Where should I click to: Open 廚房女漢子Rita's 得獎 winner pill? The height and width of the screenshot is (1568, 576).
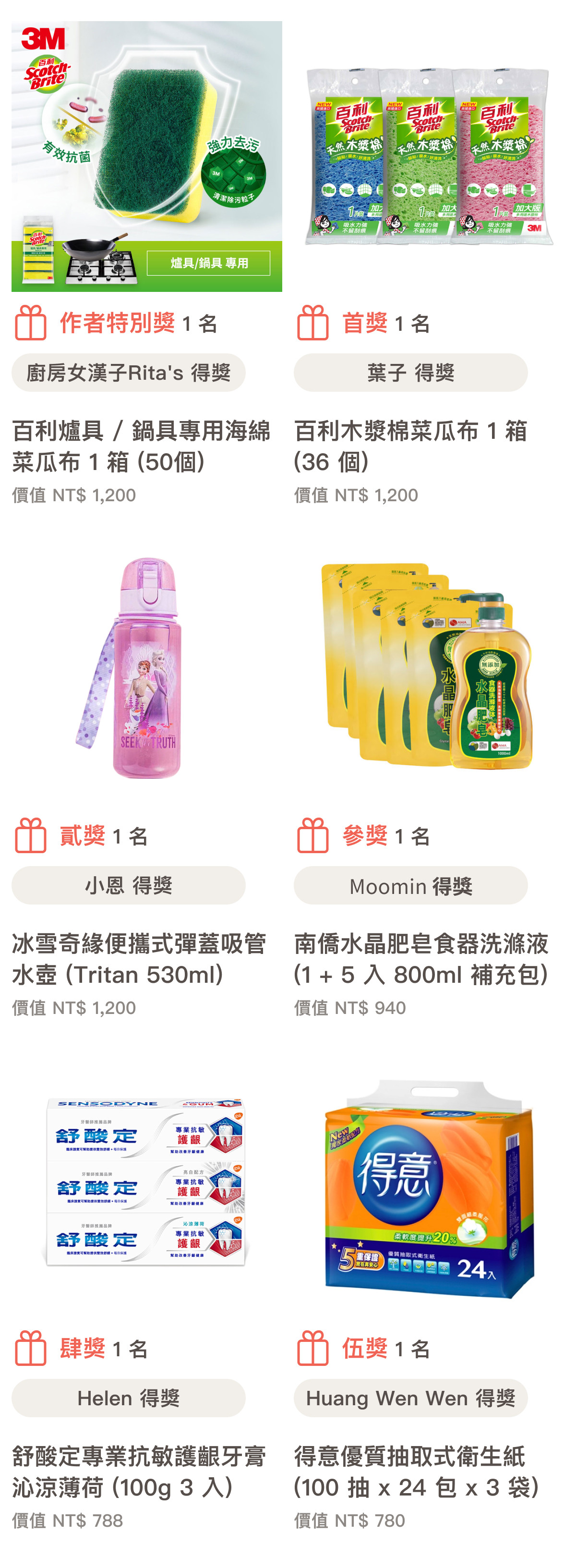coord(129,373)
